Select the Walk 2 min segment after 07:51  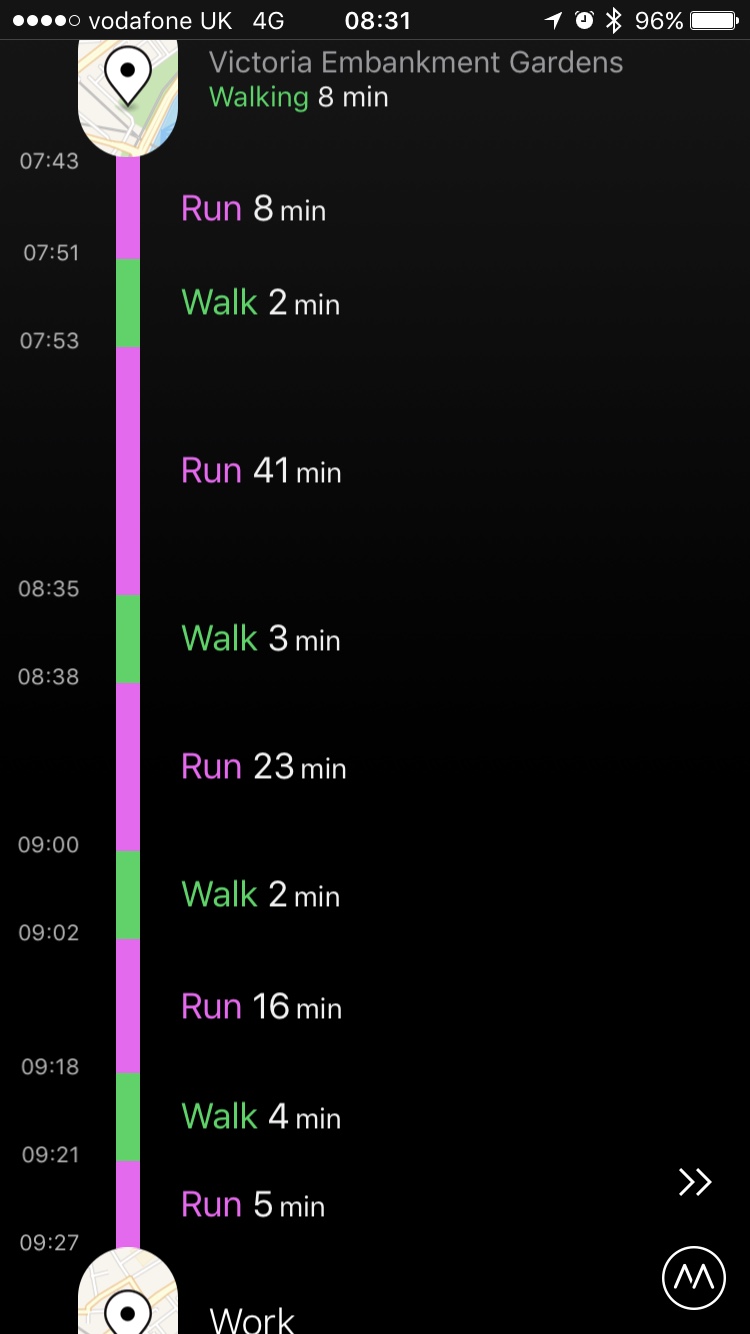click(260, 302)
